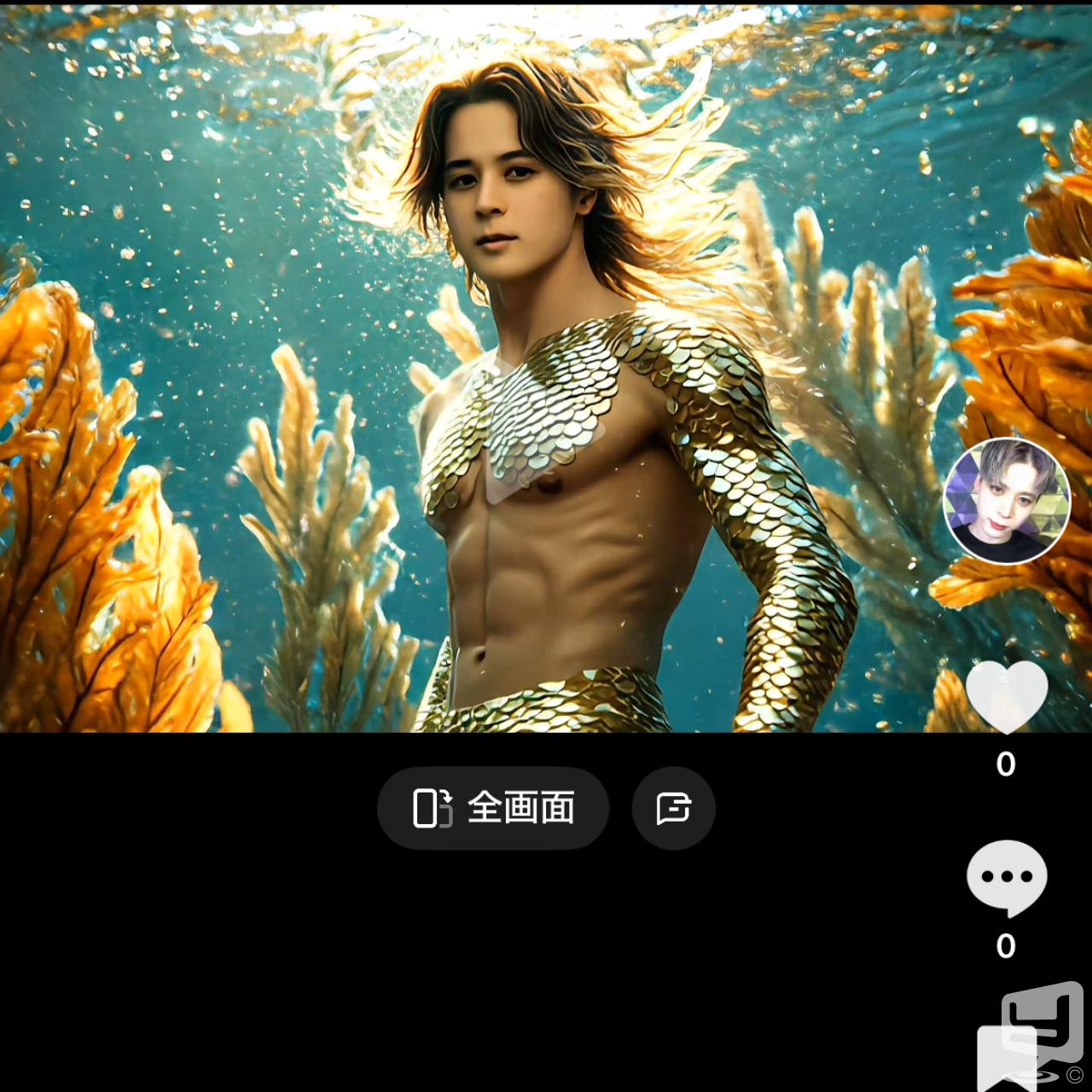Viewport: 1092px width, 1092px height.
Task: Tap the clear-screen icon beside 全画面
Action: 673,808
